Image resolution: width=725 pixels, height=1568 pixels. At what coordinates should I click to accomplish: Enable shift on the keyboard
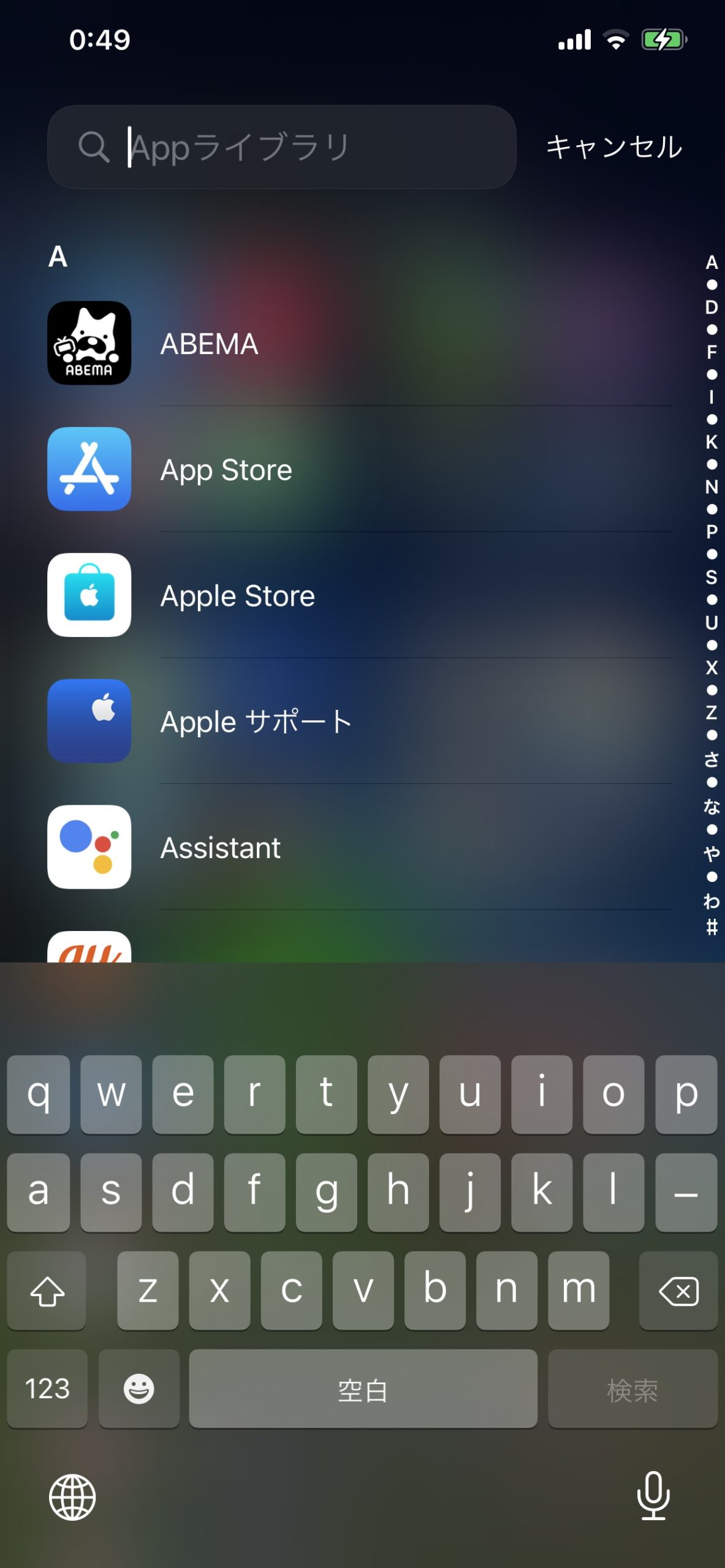click(x=47, y=1291)
